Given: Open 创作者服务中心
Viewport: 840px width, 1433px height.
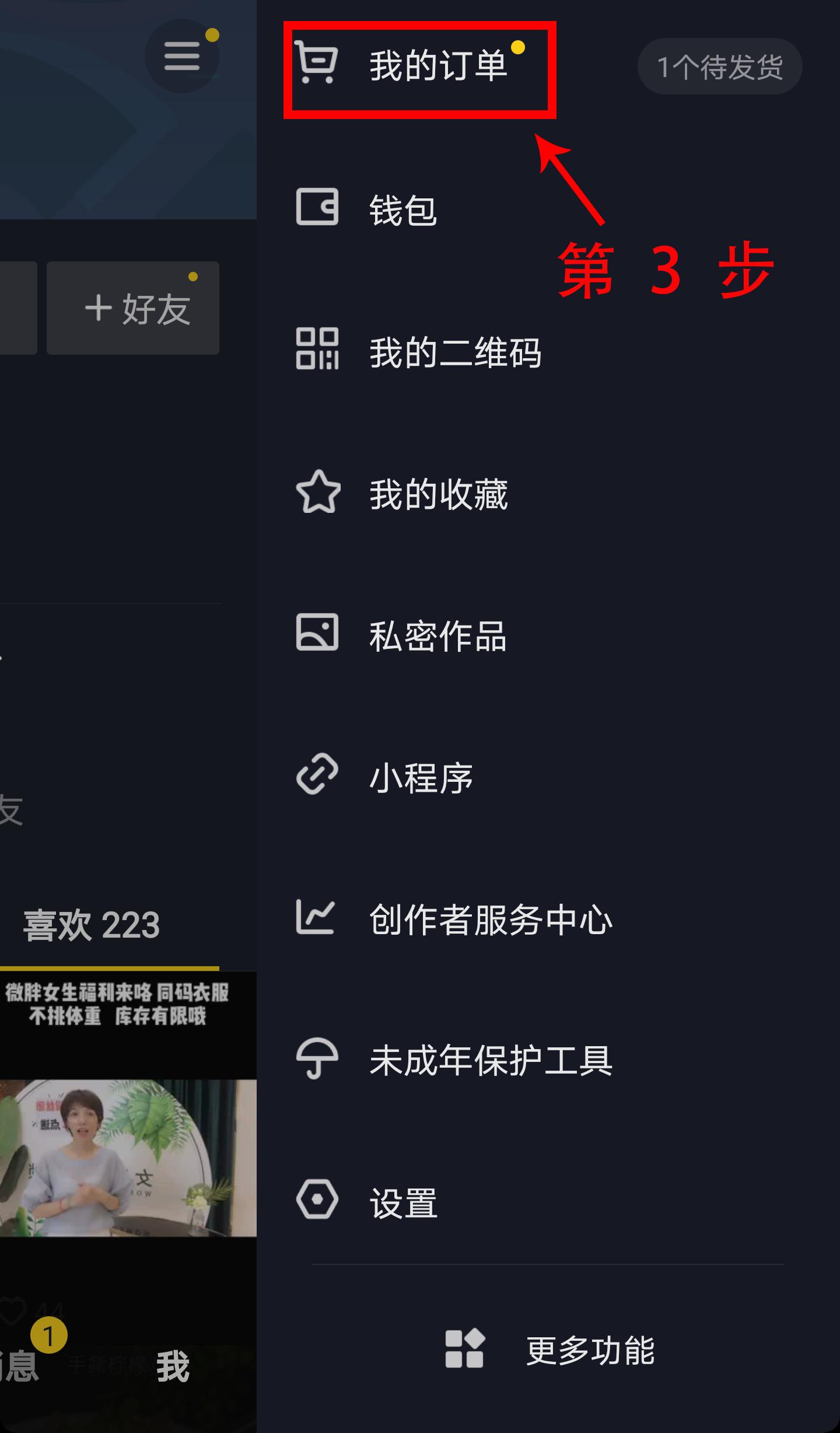Looking at the screenshot, I should [x=490, y=919].
